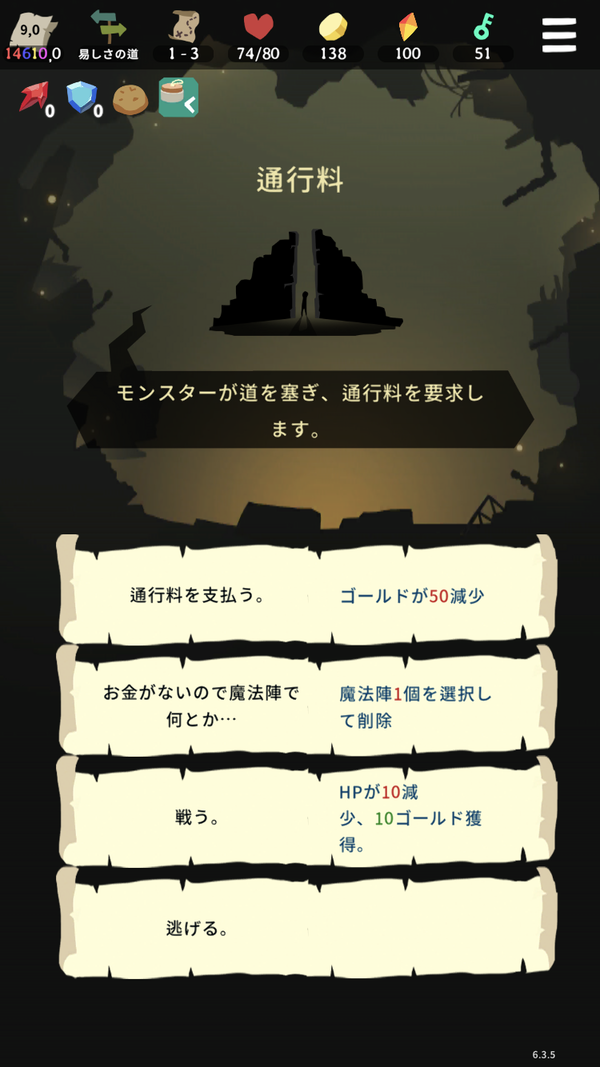
Task: Expand the teal item panel arrow
Action: (x=179, y=98)
